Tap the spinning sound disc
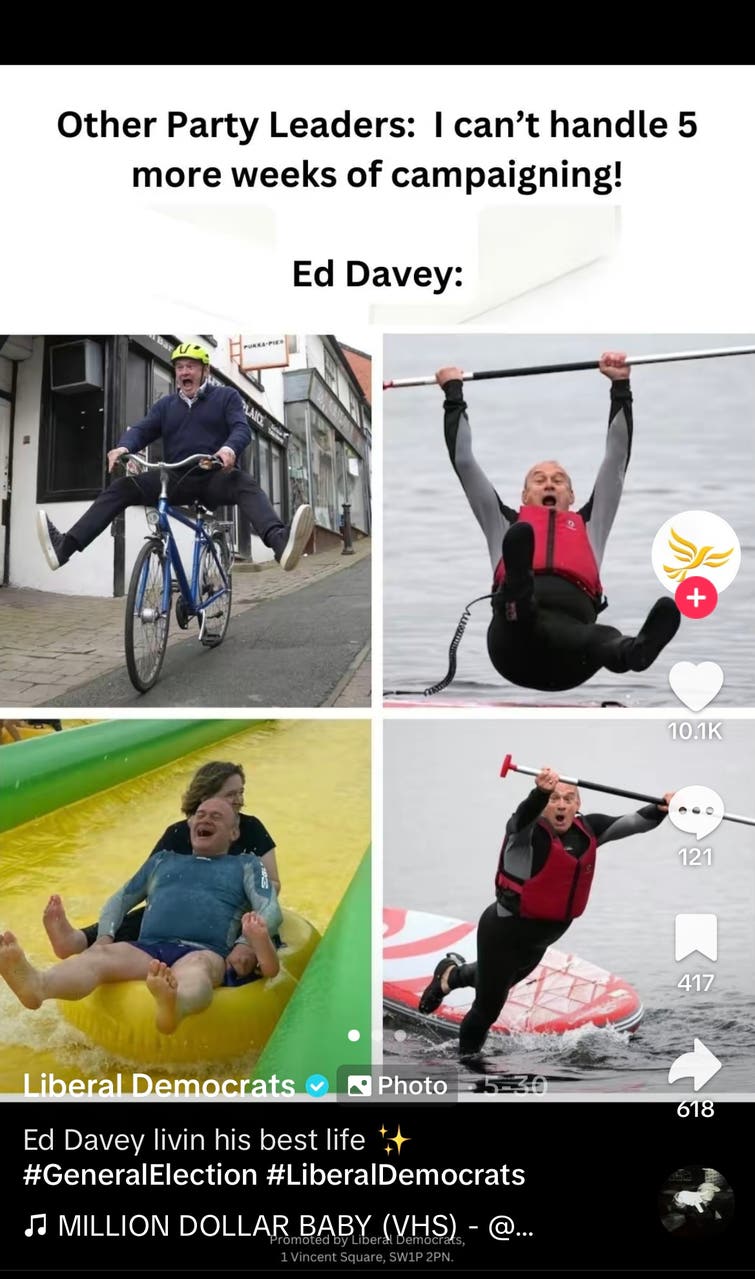This screenshot has height=1279, width=755. [696, 1201]
